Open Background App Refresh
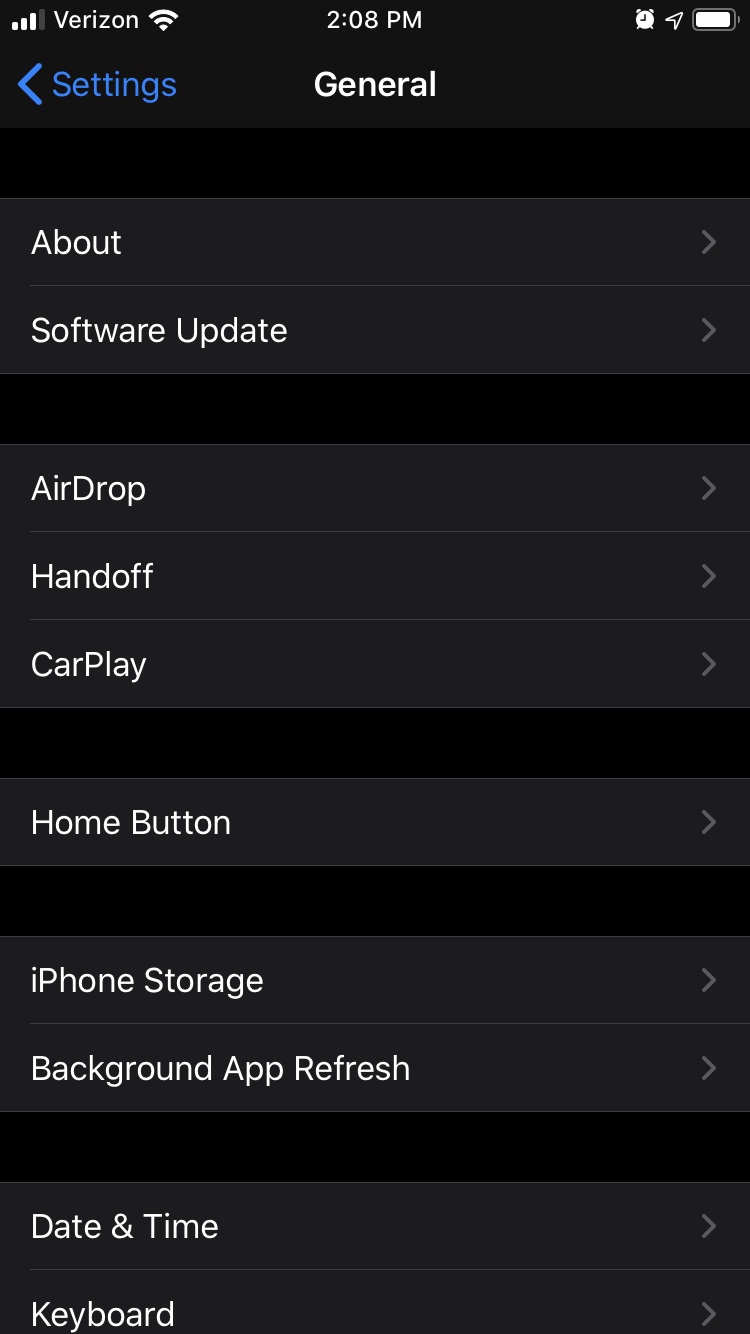This screenshot has height=1334, width=750. [x=375, y=1068]
